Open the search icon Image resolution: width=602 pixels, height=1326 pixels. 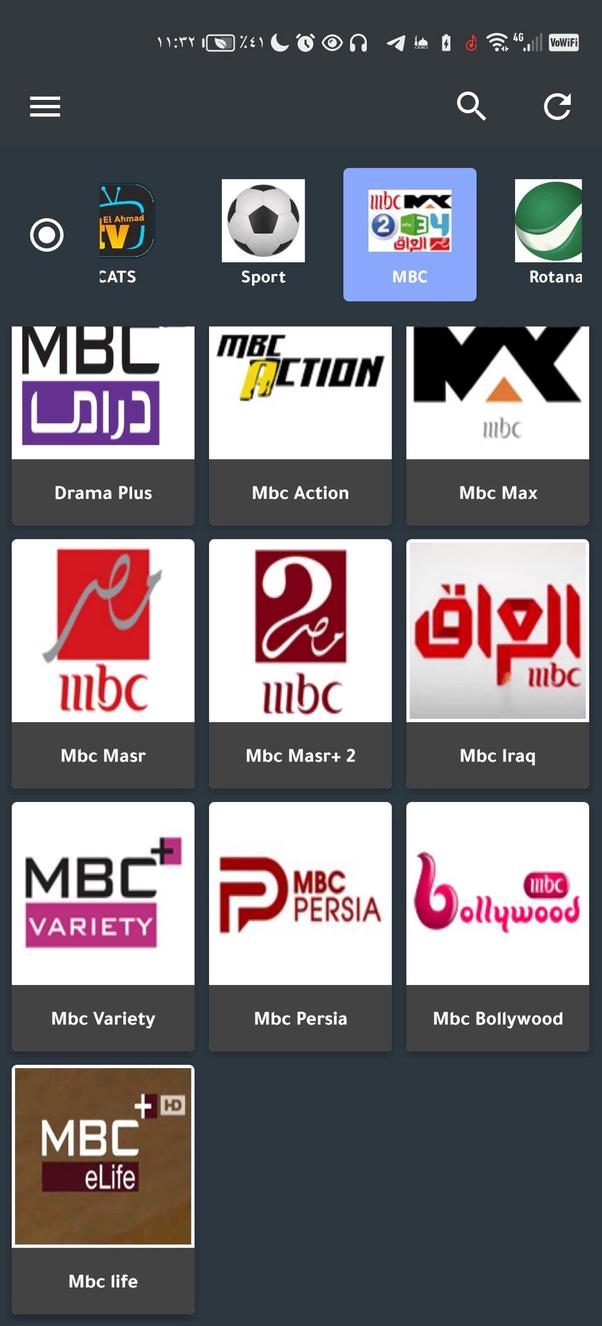point(471,106)
